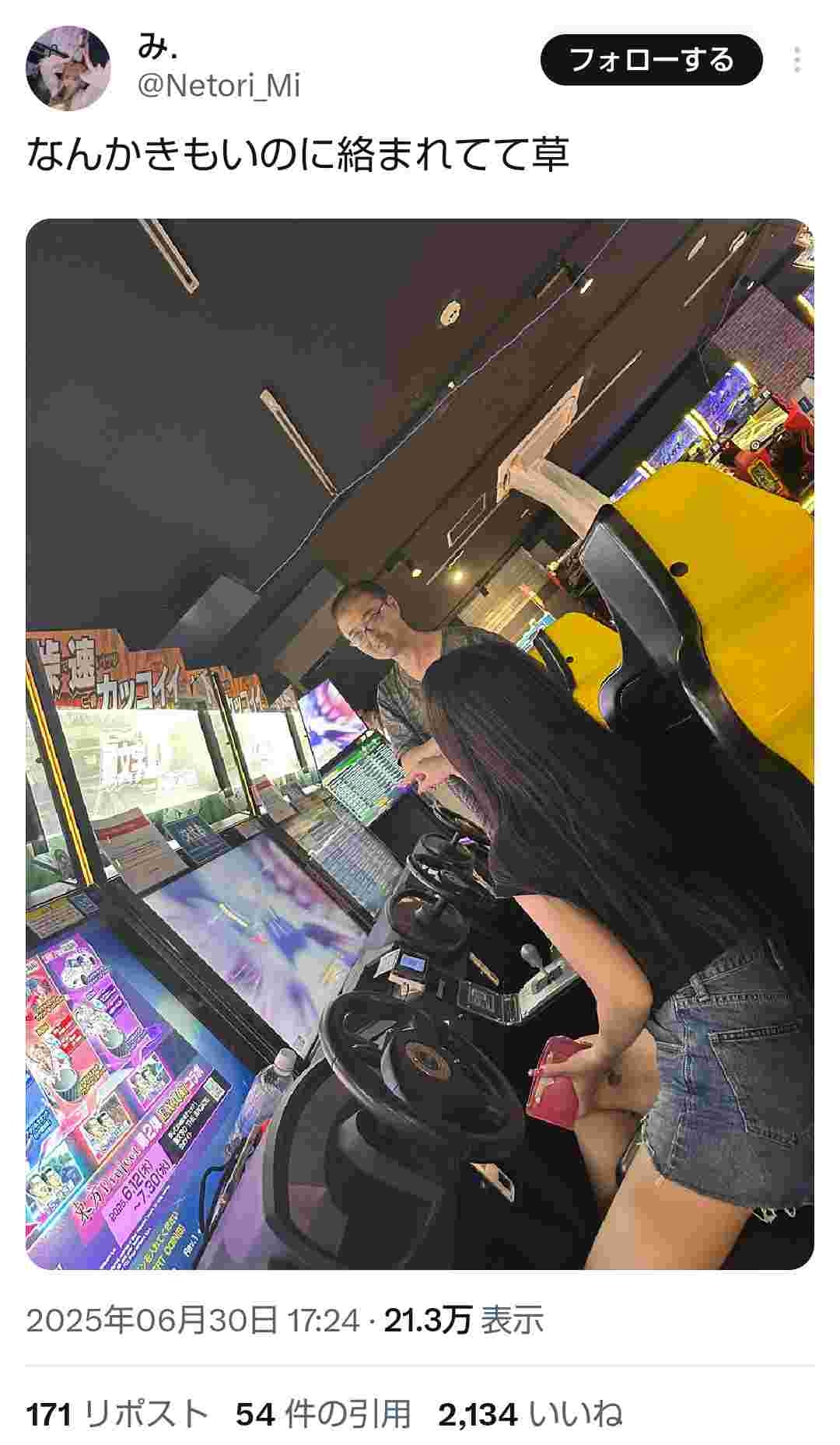
Task: Open the post overflow menu
Action: coord(797,60)
